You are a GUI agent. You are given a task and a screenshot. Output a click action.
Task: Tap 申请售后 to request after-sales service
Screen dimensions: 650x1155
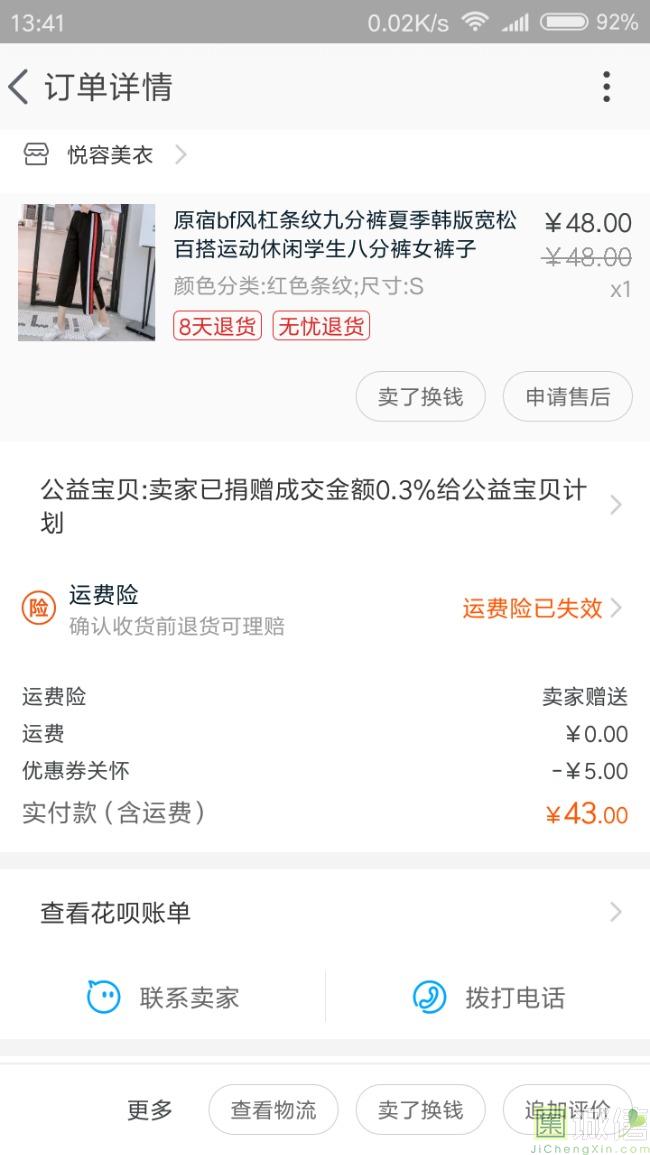click(x=567, y=397)
